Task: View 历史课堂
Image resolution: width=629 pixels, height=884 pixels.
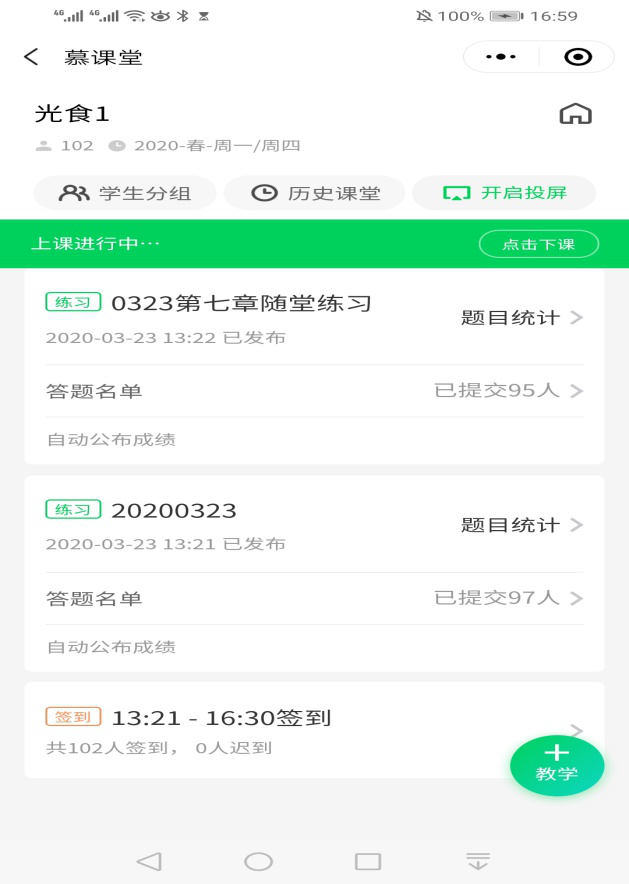Action: pyautogui.click(x=315, y=193)
